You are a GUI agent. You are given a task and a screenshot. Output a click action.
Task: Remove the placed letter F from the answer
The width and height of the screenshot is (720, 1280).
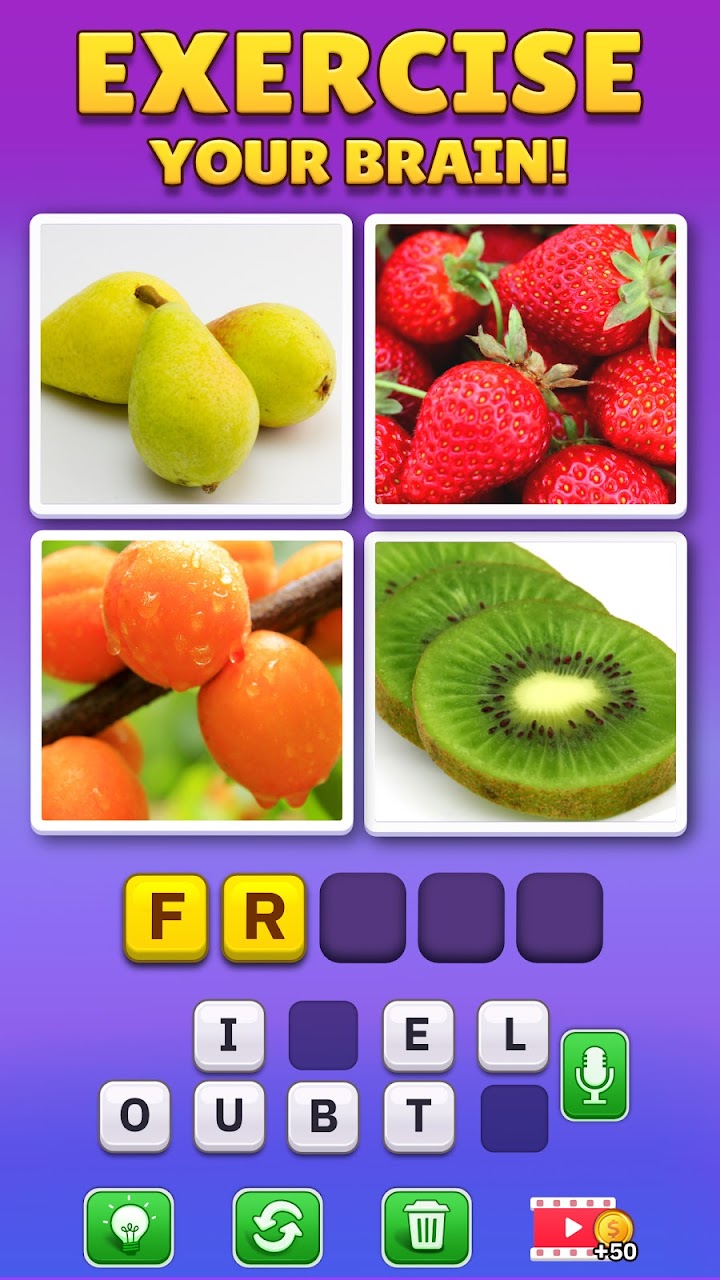166,918
